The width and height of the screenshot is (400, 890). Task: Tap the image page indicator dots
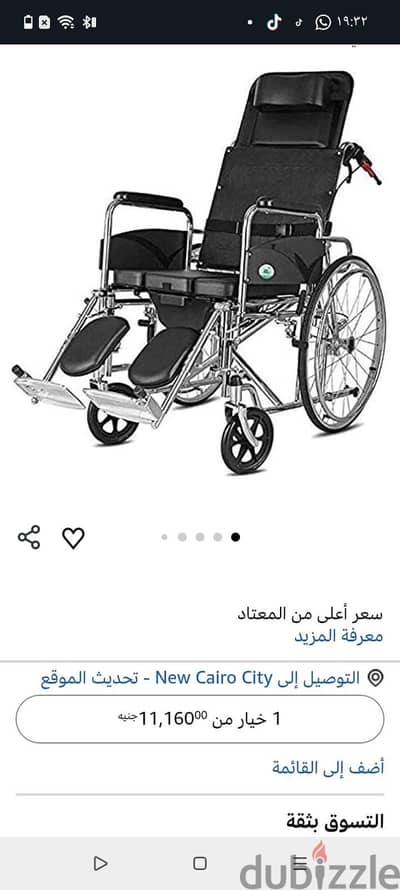[200, 537]
